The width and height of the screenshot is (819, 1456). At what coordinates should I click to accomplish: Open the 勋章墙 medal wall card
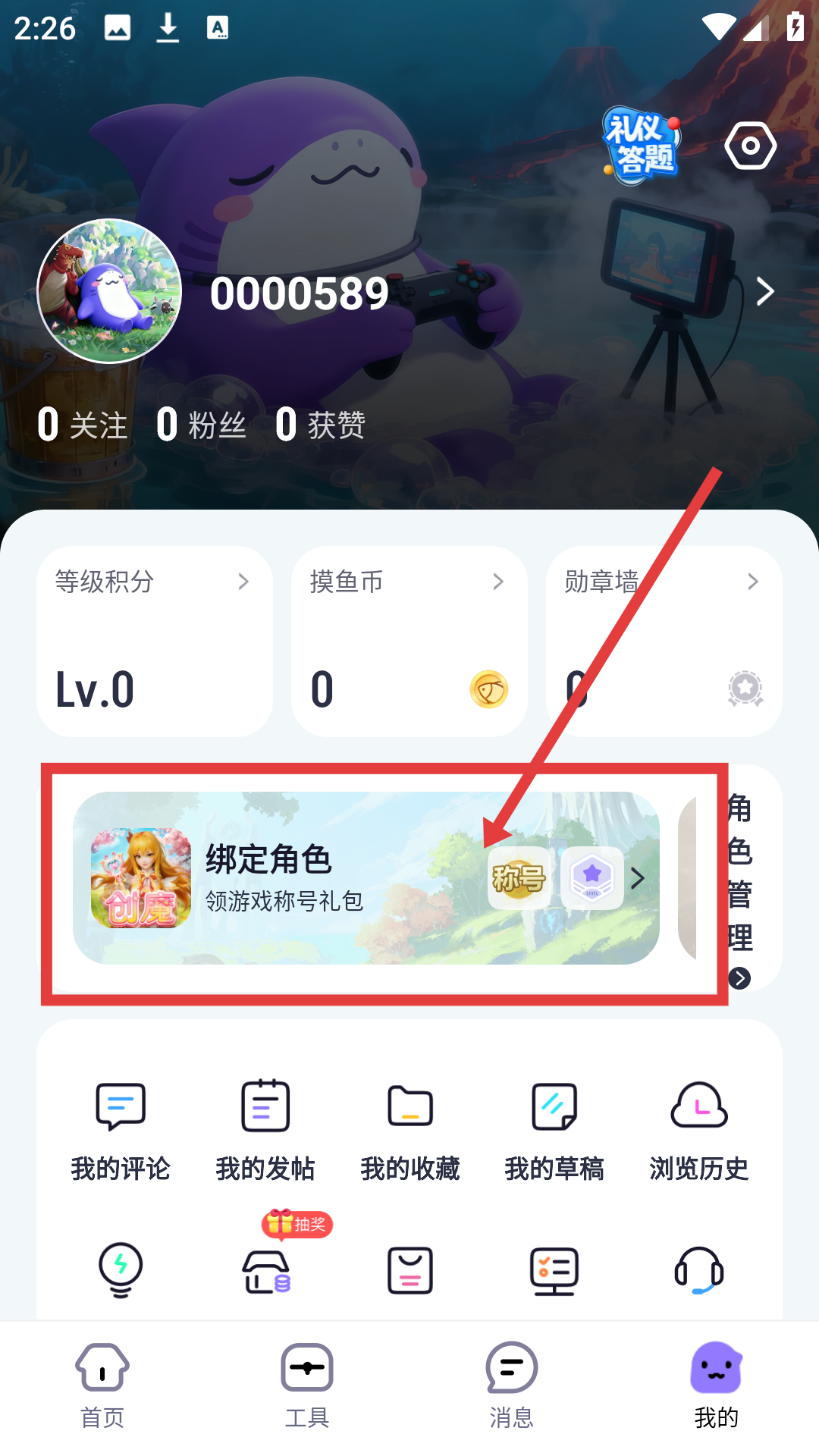664,641
